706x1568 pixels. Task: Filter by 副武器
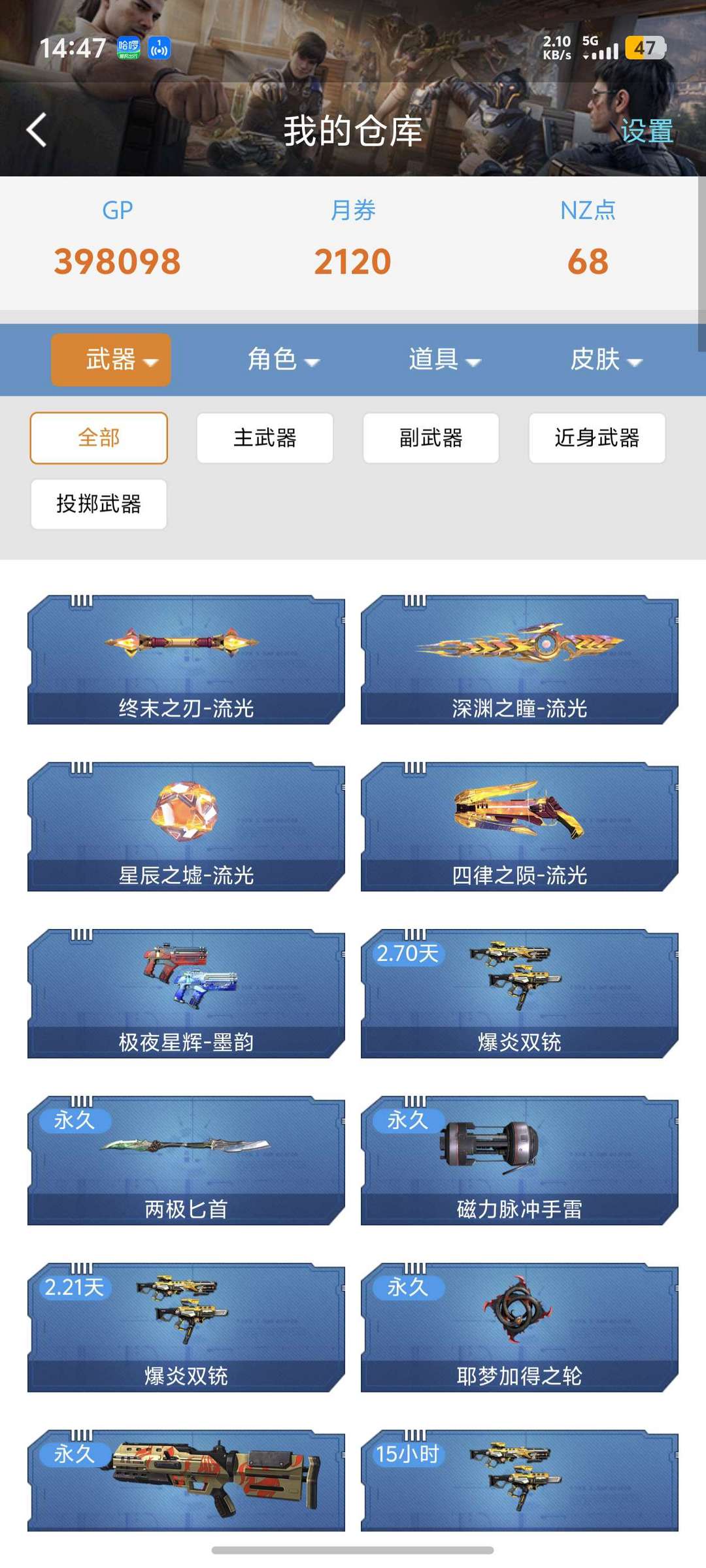tap(431, 438)
